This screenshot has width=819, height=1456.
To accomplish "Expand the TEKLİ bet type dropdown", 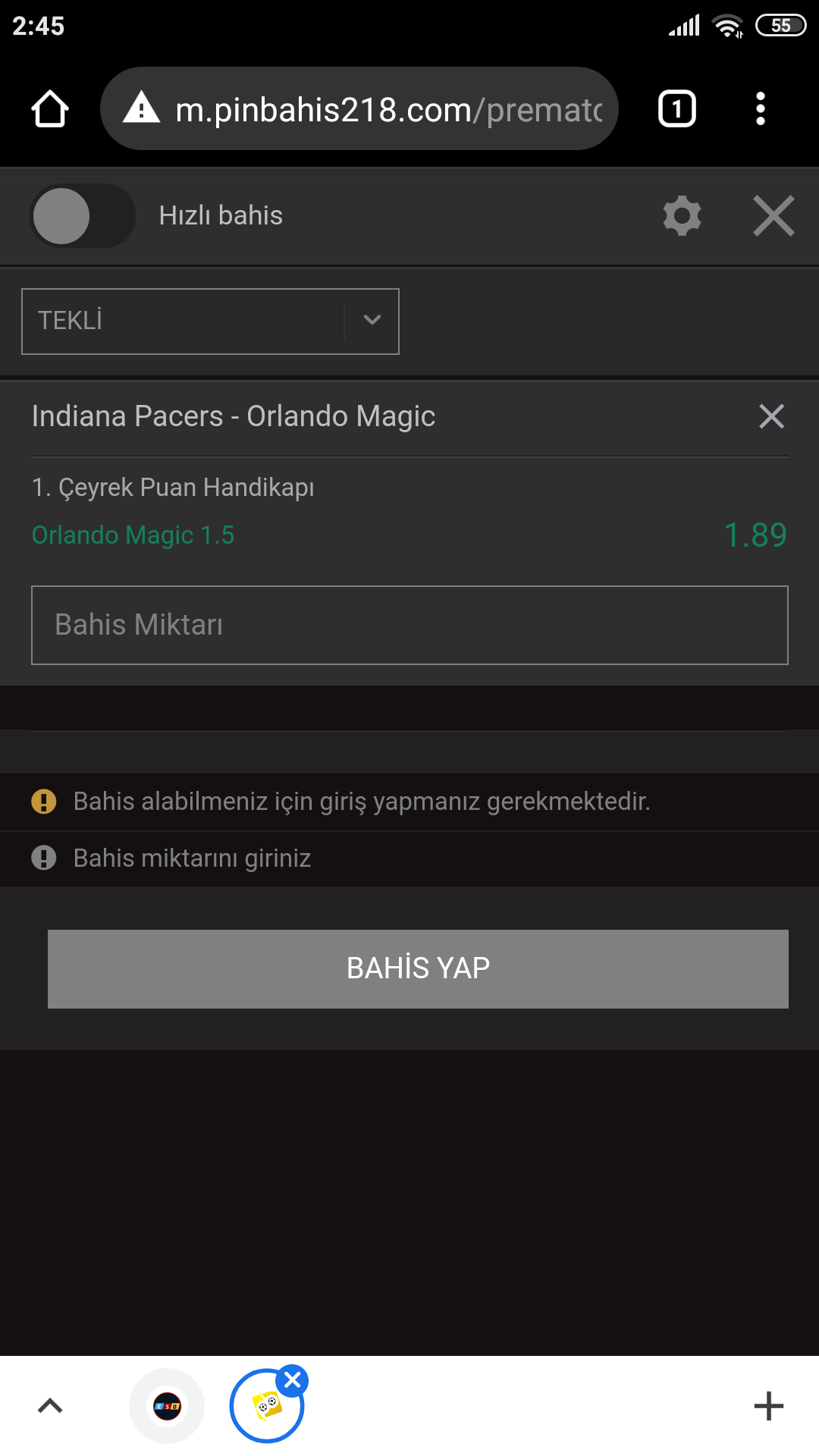I will tap(210, 322).
